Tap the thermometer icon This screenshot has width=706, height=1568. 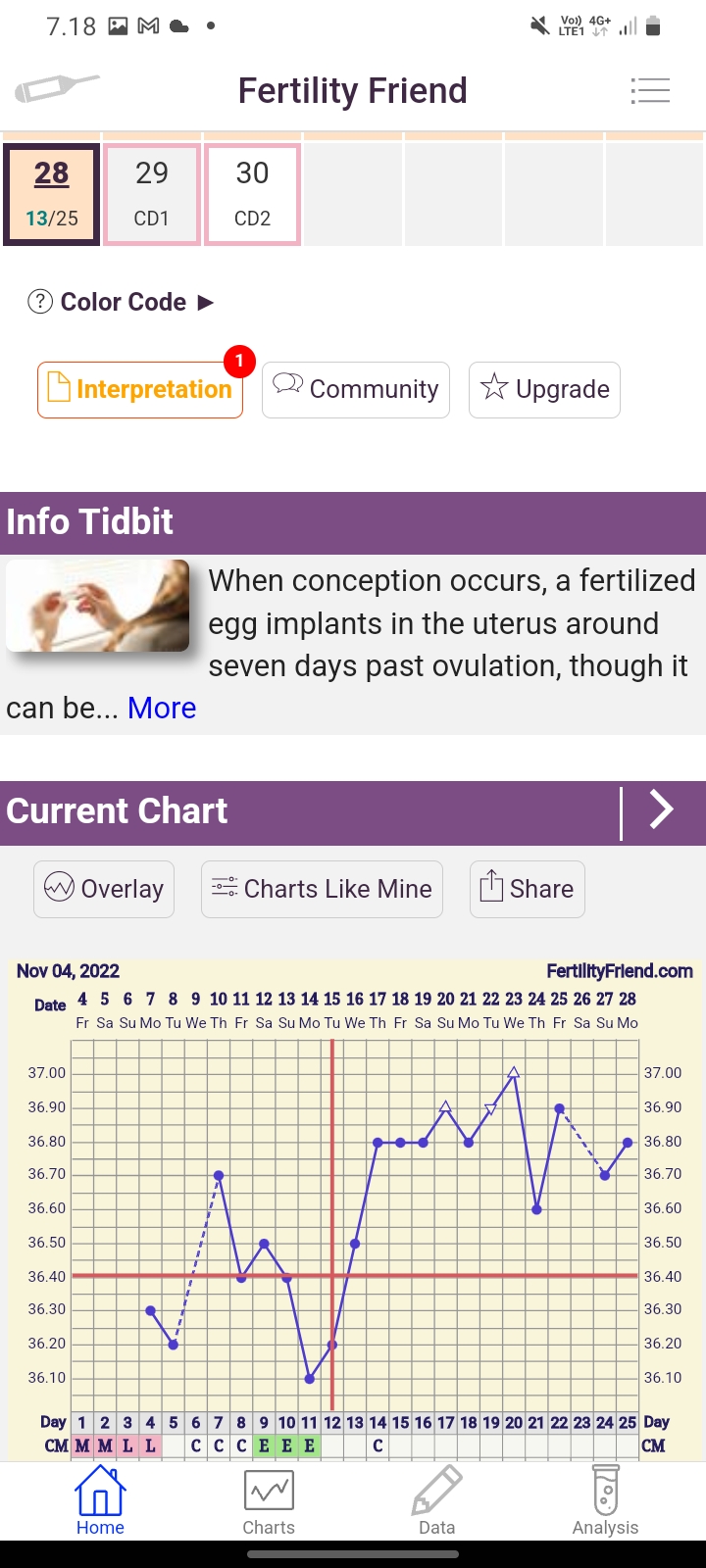[57, 89]
